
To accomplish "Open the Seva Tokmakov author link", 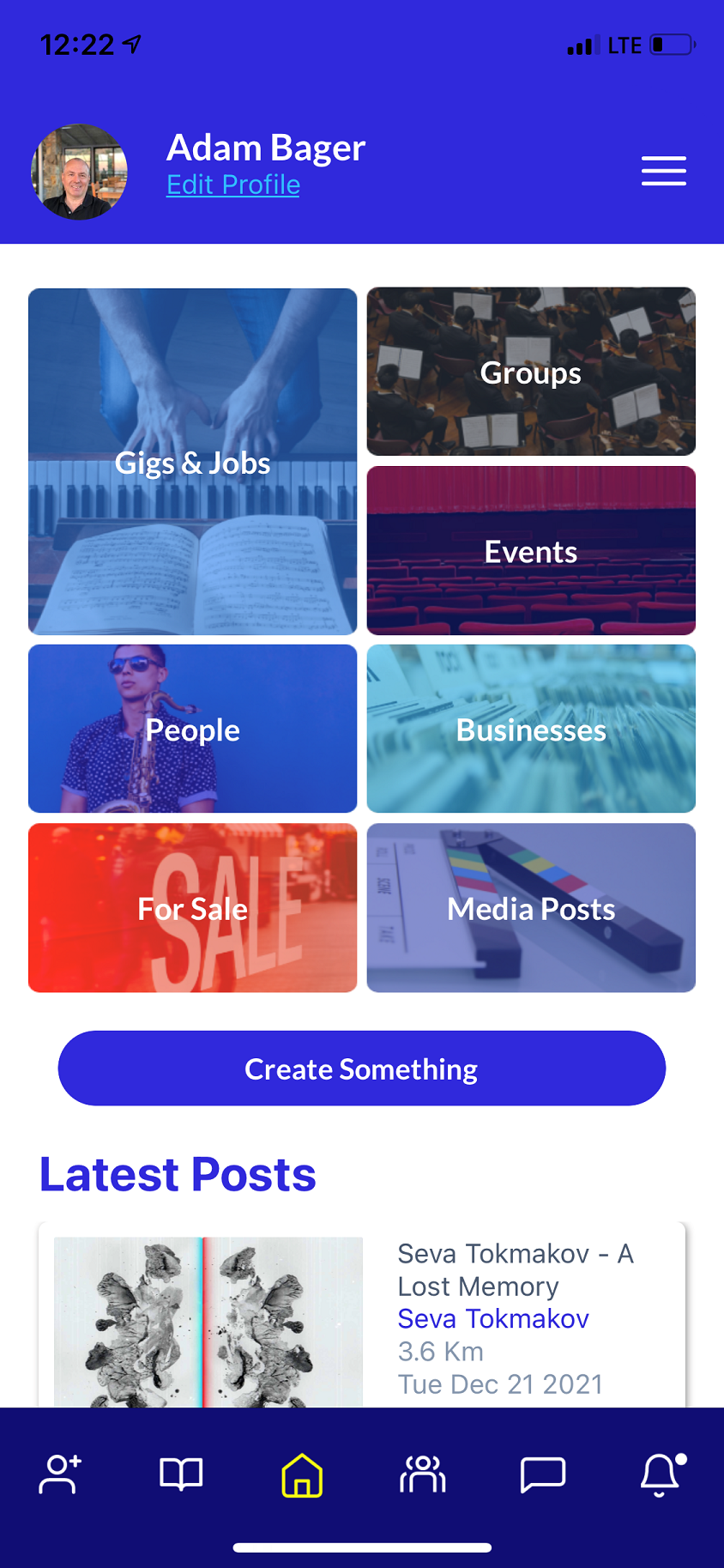I will (493, 1318).
